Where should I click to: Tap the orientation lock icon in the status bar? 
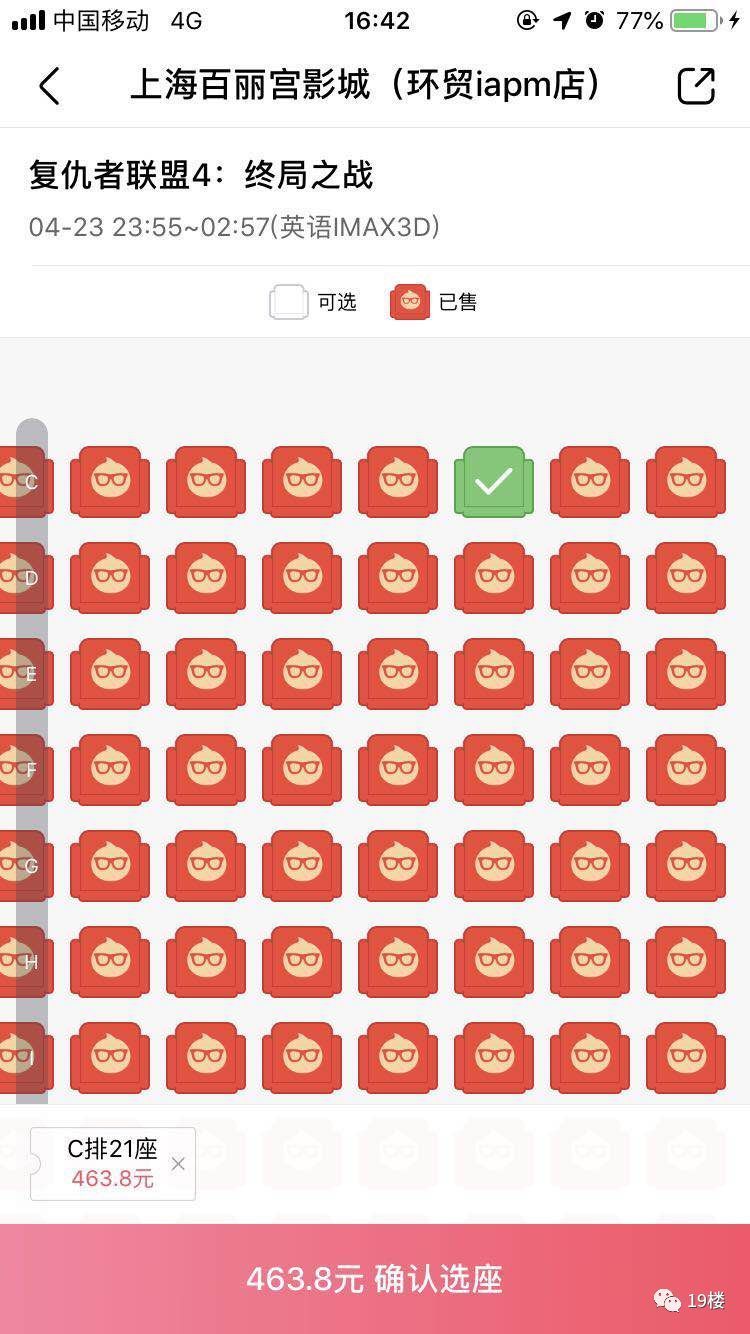pos(528,20)
